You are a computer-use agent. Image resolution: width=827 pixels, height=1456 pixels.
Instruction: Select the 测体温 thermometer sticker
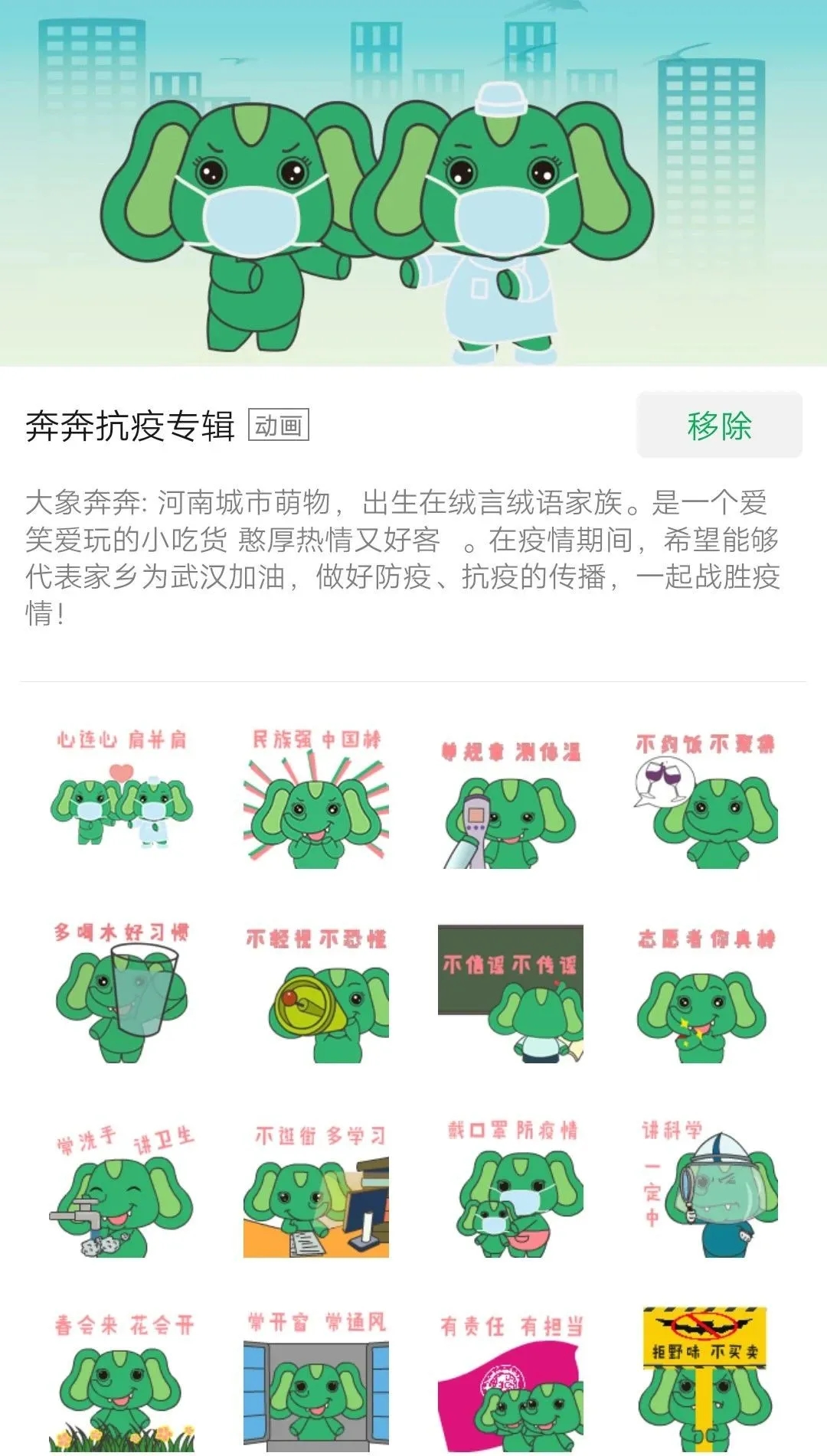pyautogui.click(x=511, y=804)
